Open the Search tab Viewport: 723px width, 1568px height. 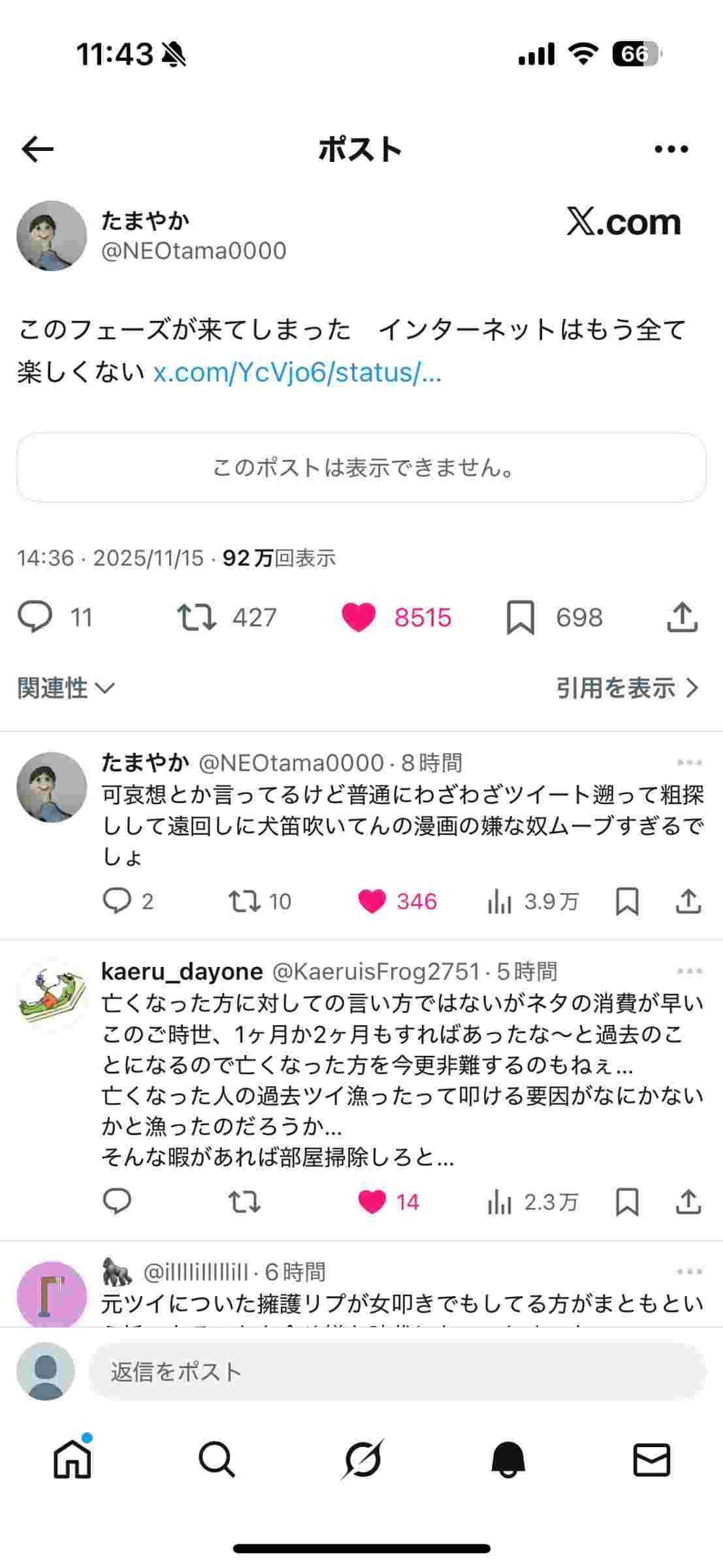(217, 1460)
